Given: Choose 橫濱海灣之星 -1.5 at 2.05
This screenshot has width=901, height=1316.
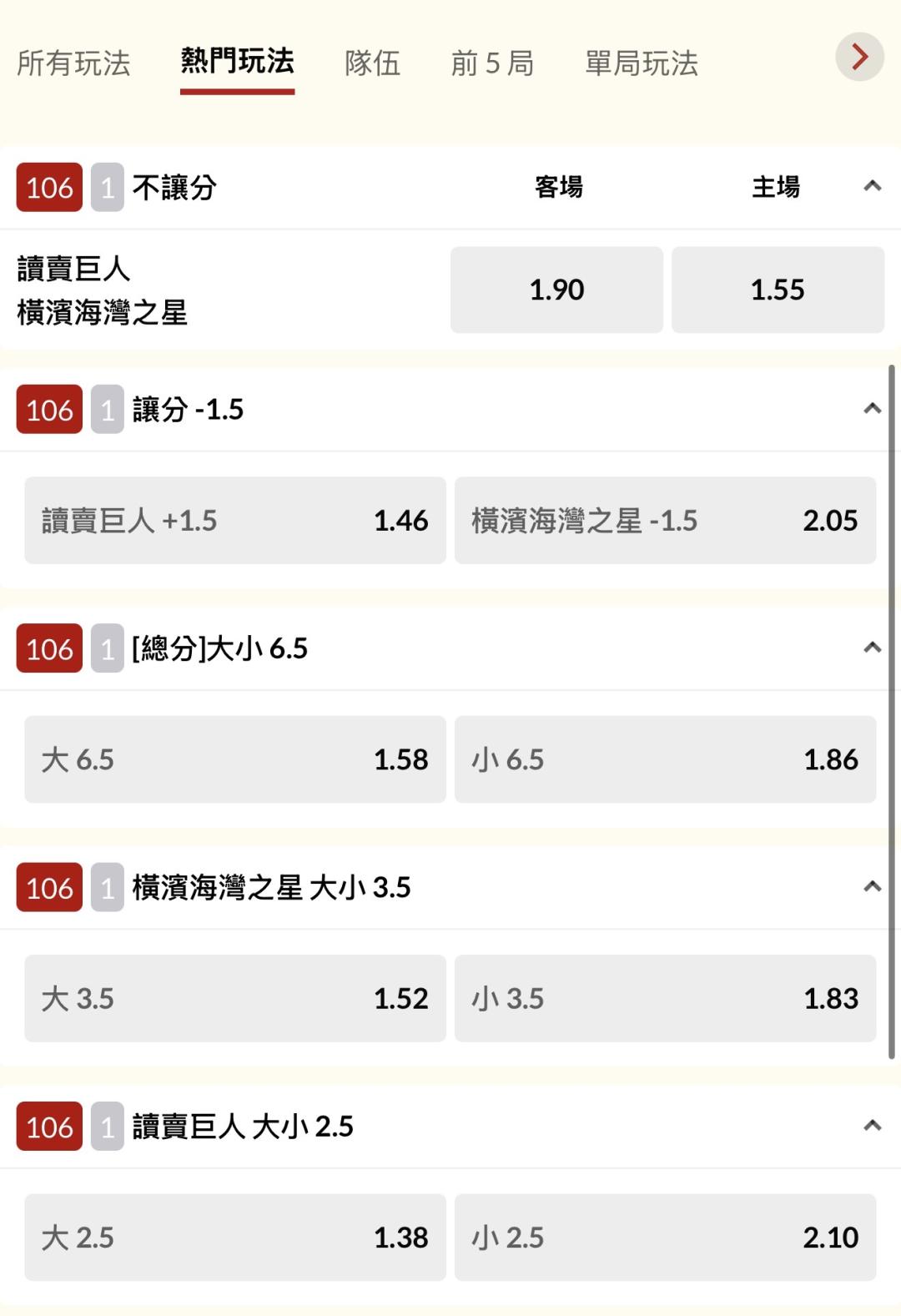Looking at the screenshot, I should 665,520.
